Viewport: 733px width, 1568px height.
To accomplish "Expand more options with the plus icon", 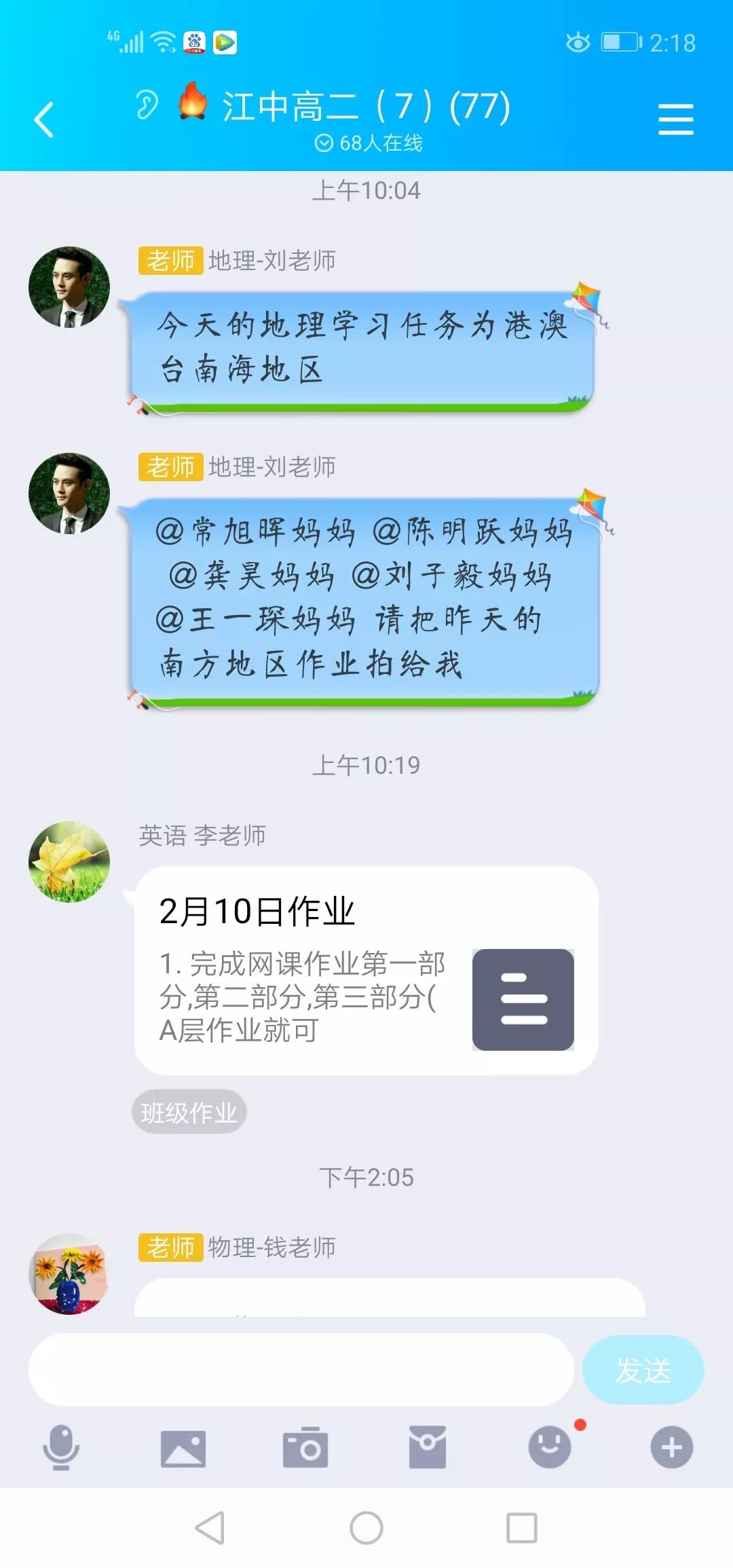I will coord(672,1447).
